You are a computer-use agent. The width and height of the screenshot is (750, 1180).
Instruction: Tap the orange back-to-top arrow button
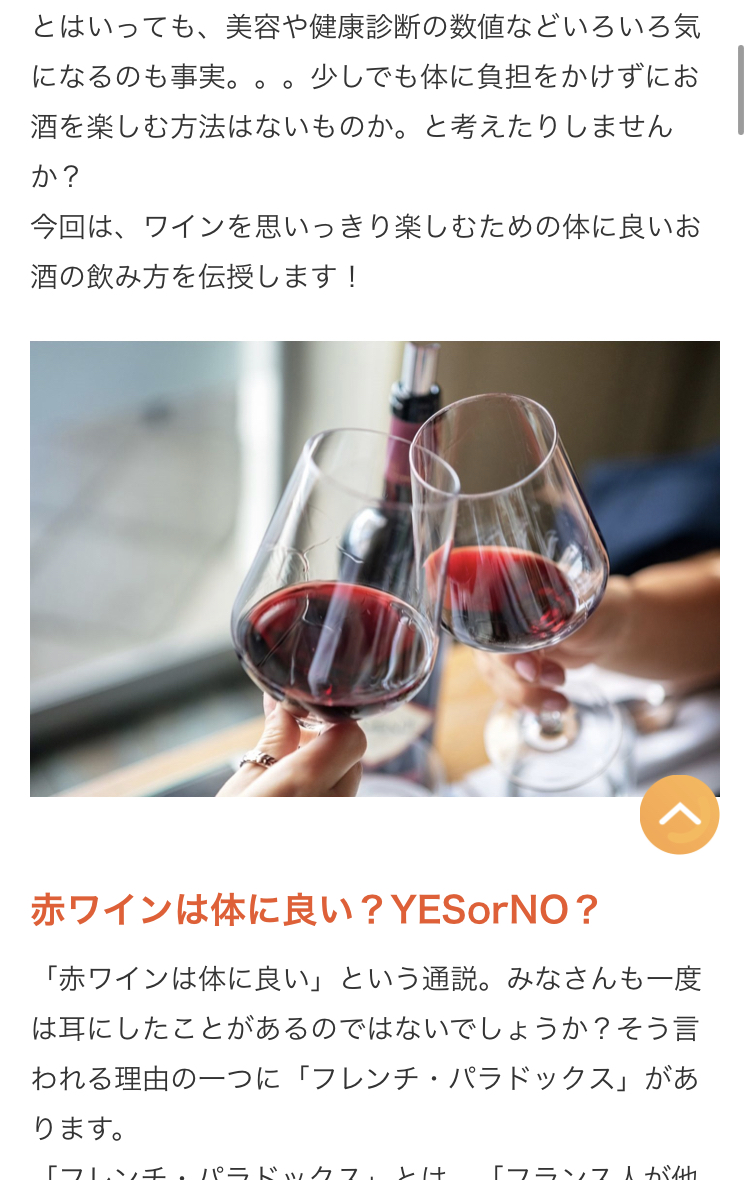coord(679,815)
